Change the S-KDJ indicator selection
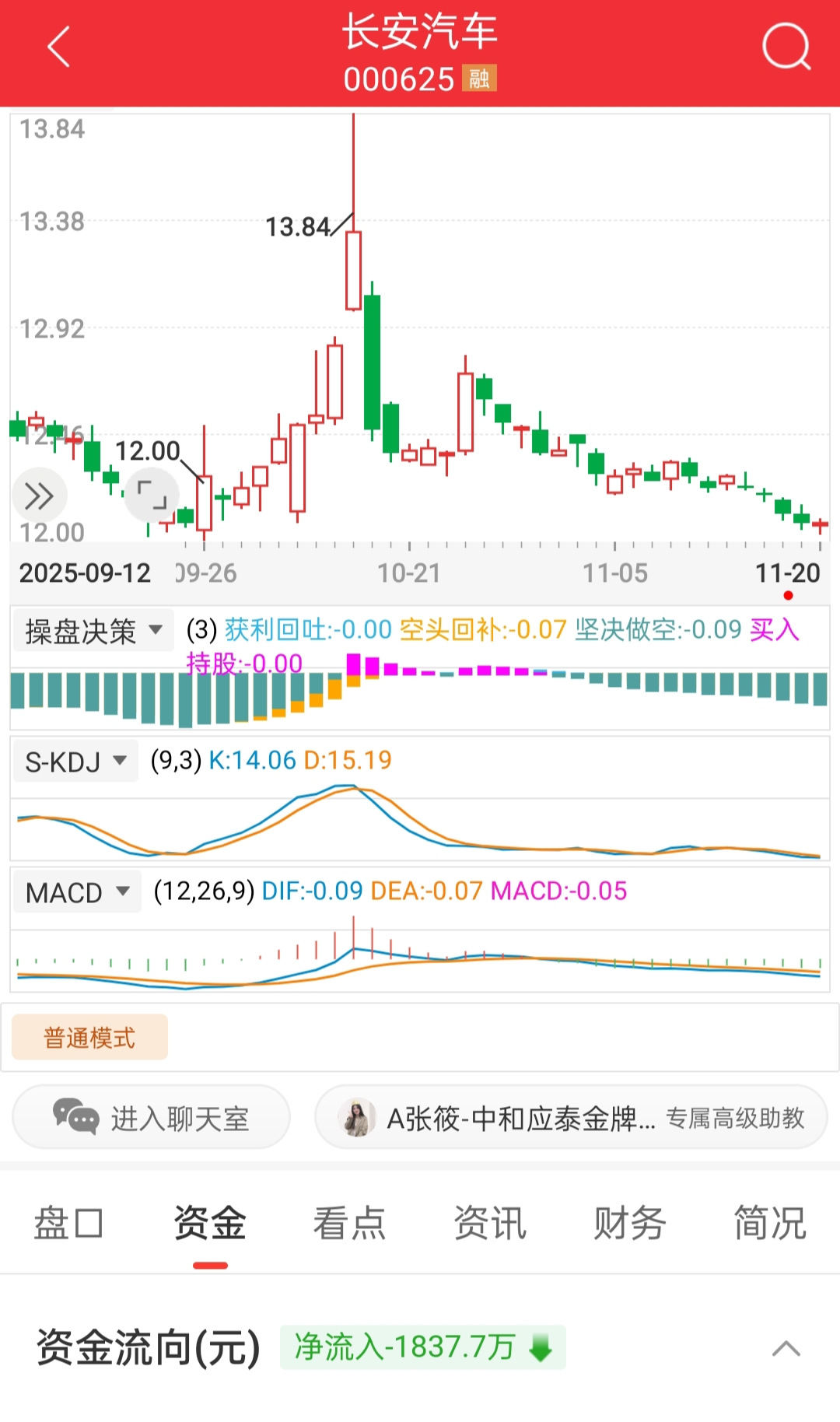The image size is (840, 1422). (75, 761)
